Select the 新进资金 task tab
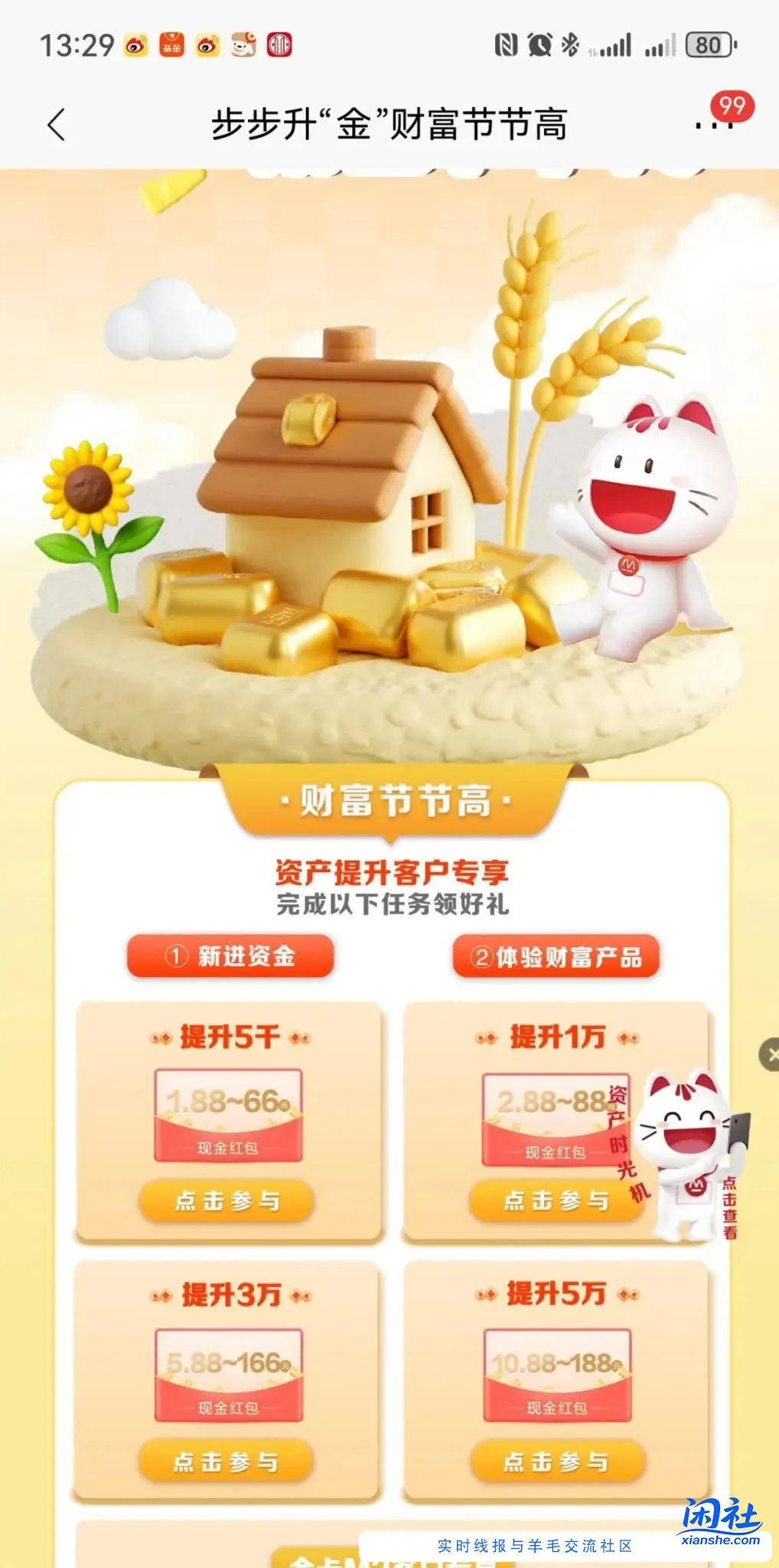Viewport: 779px width, 1568px height. (230, 956)
